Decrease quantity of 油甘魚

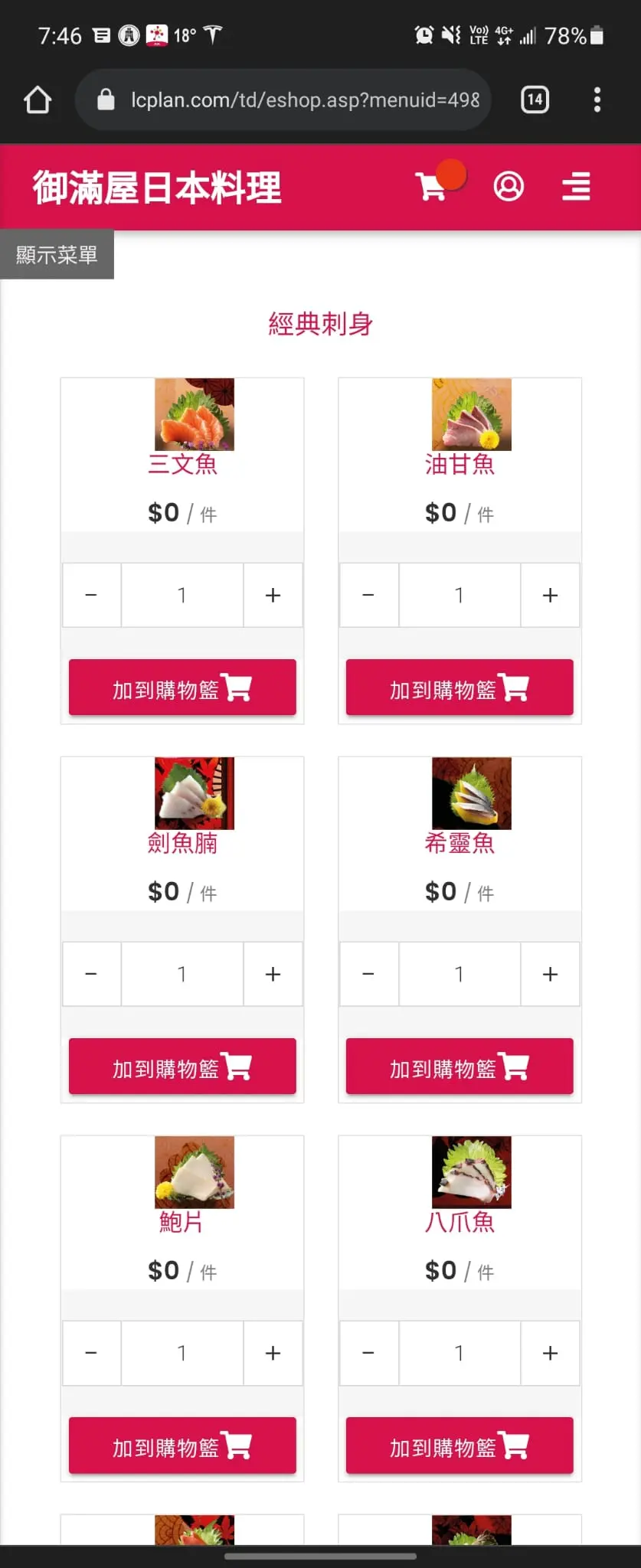(x=368, y=595)
